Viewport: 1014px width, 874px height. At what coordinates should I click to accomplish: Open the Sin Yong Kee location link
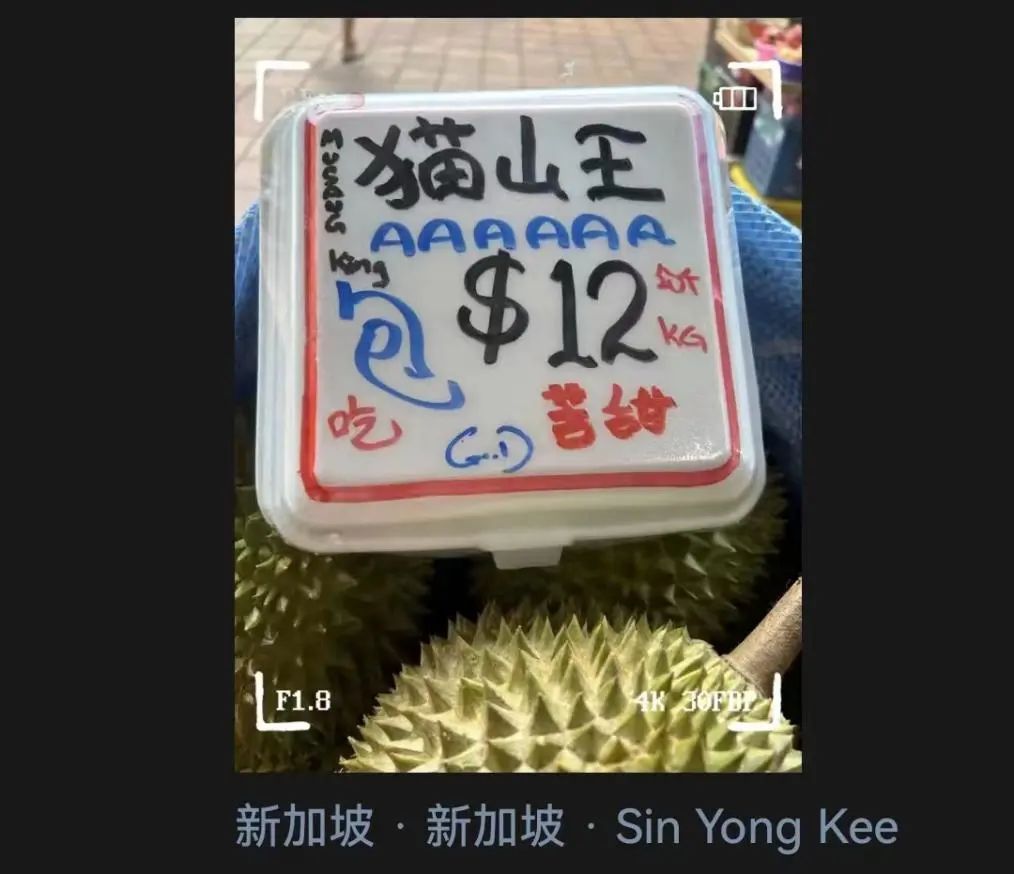[x=756, y=828]
